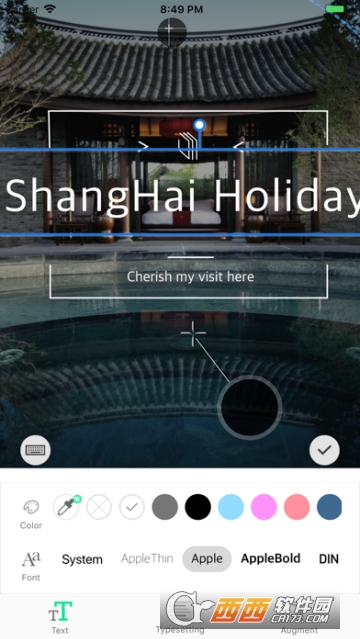The height and width of the screenshot is (639, 360).
Task: Select the DIN font
Action: 329,559
